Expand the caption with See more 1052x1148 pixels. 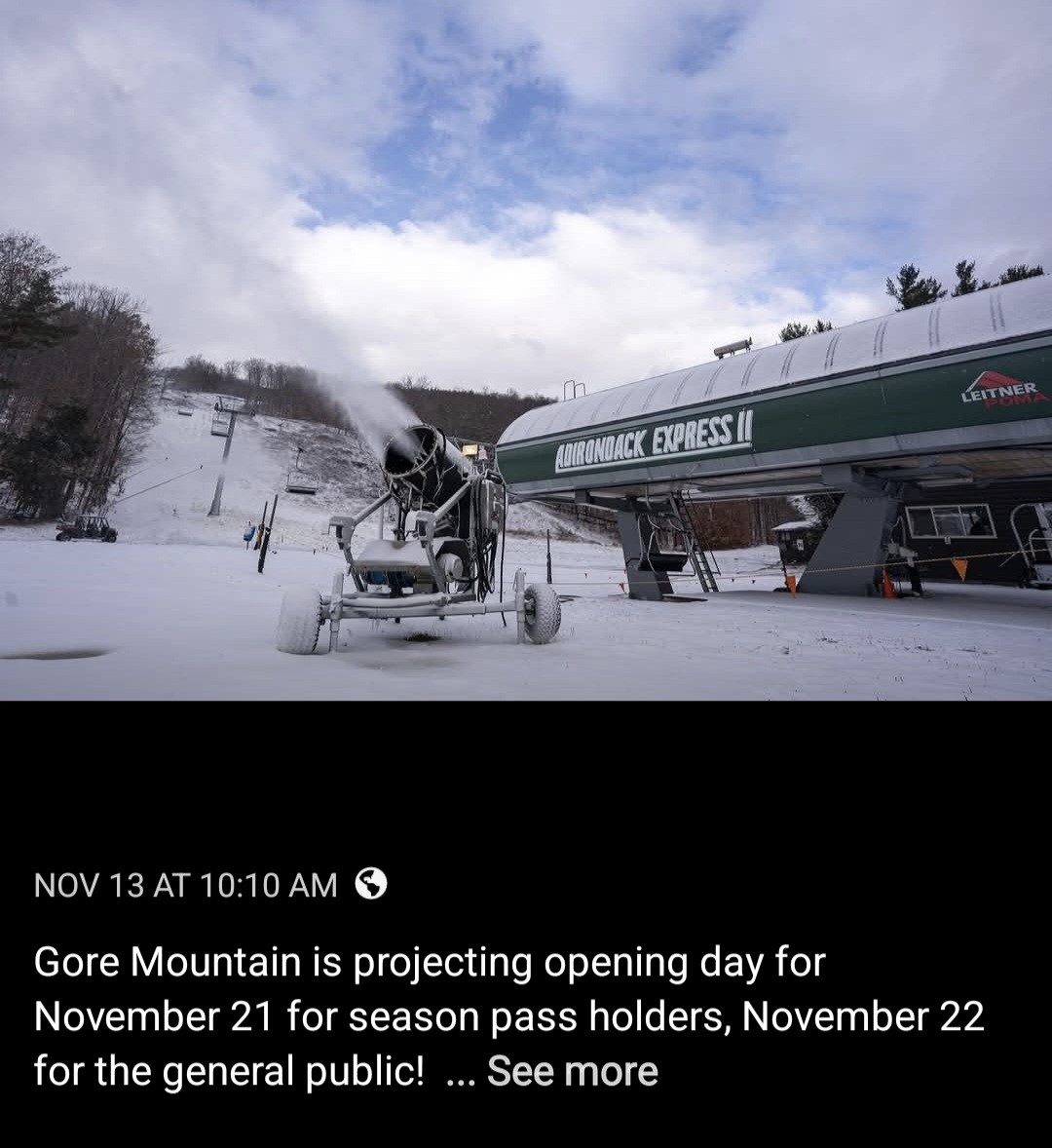[x=572, y=1071]
